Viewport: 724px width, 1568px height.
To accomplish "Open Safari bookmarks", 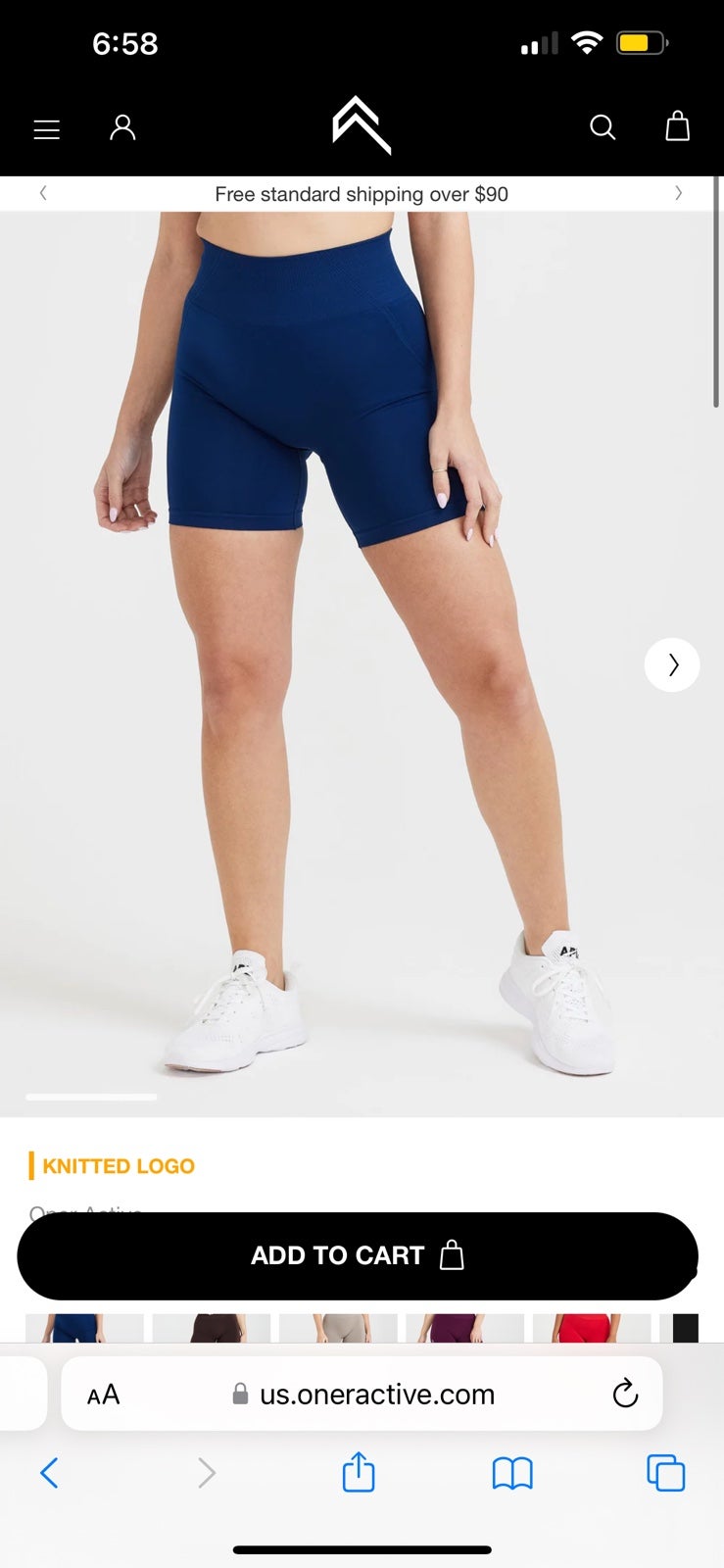I will tap(512, 1473).
